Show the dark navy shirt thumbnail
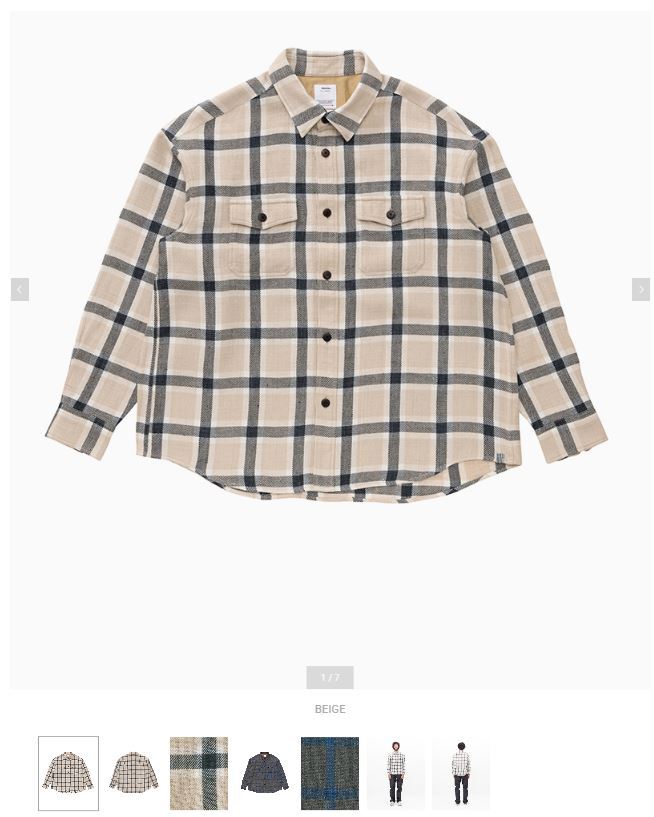The height and width of the screenshot is (817, 654). [x=264, y=773]
